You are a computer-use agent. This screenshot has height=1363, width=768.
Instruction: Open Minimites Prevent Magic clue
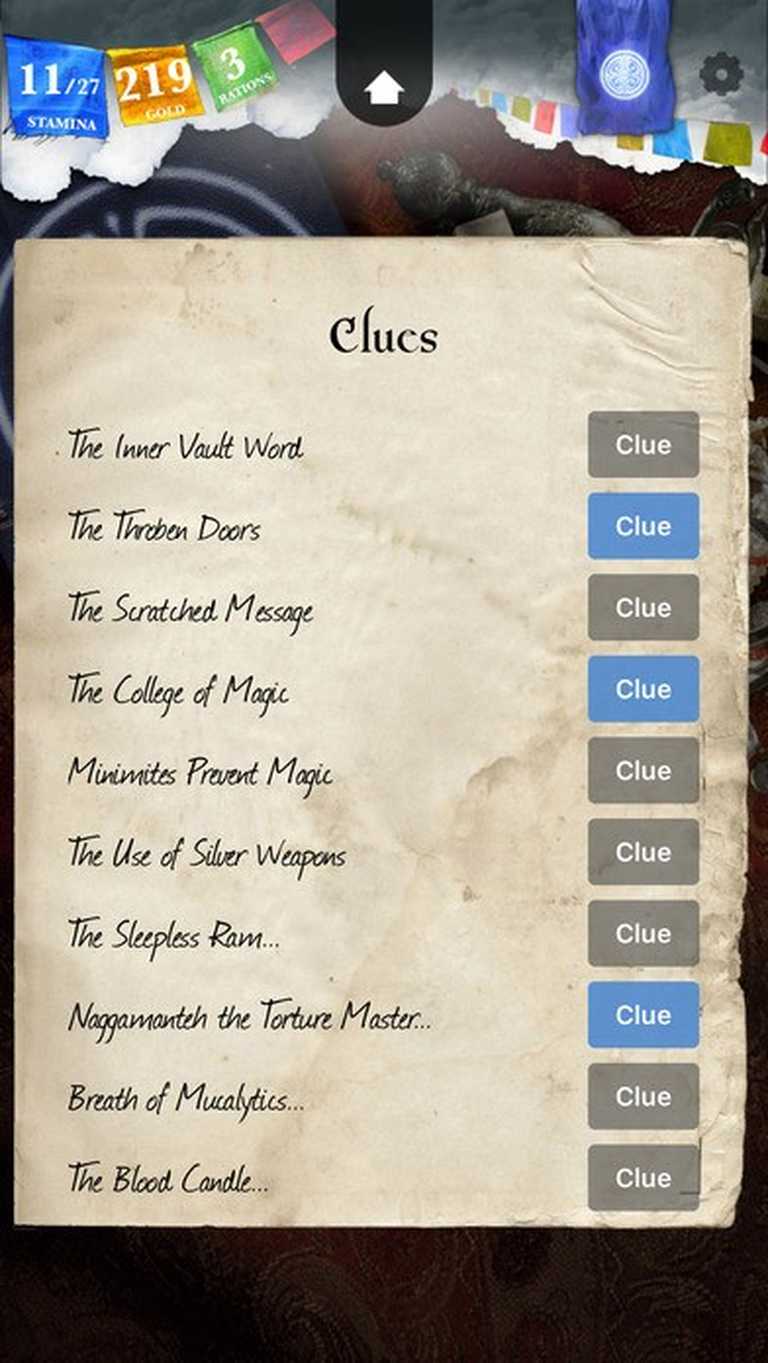(643, 770)
